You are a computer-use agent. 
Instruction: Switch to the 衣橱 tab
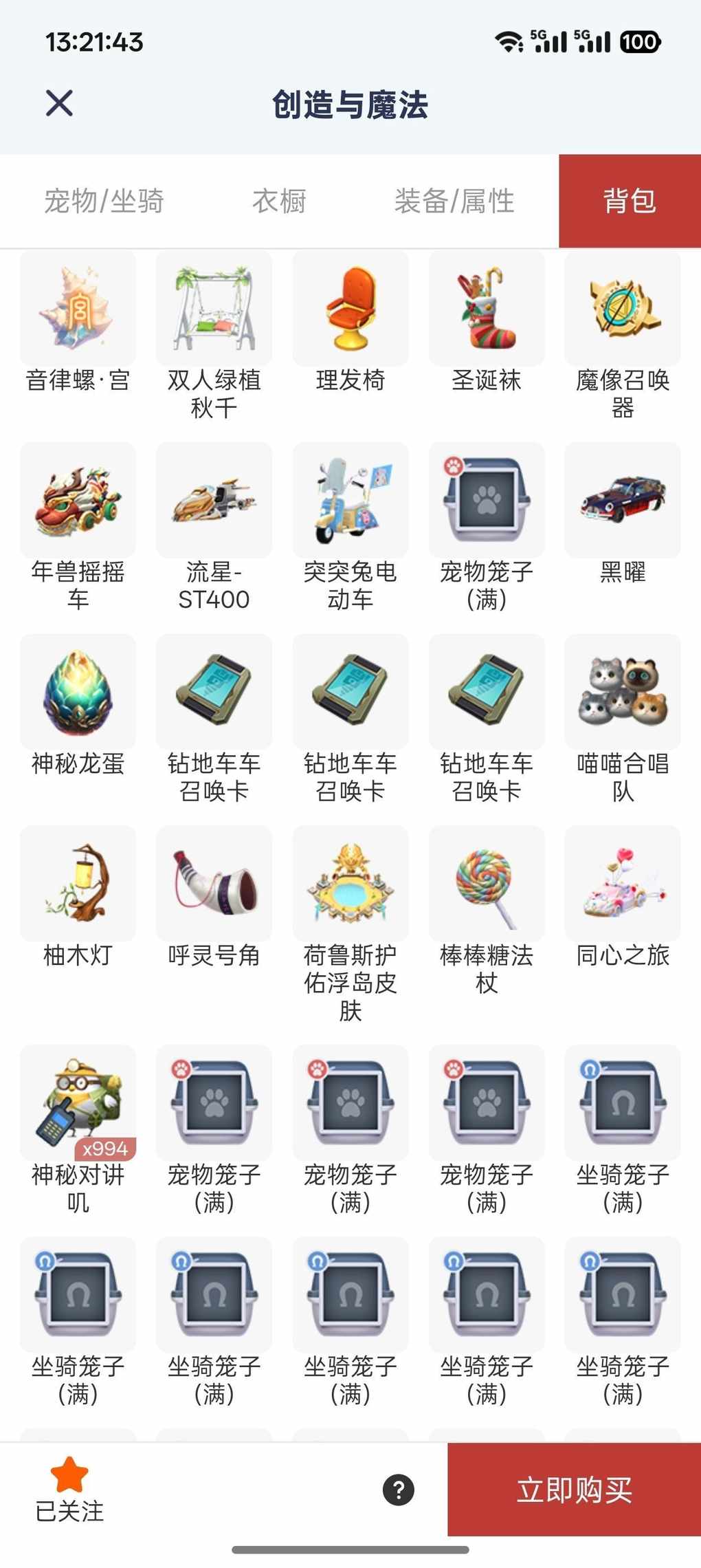pyautogui.click(x=279, y=202)
